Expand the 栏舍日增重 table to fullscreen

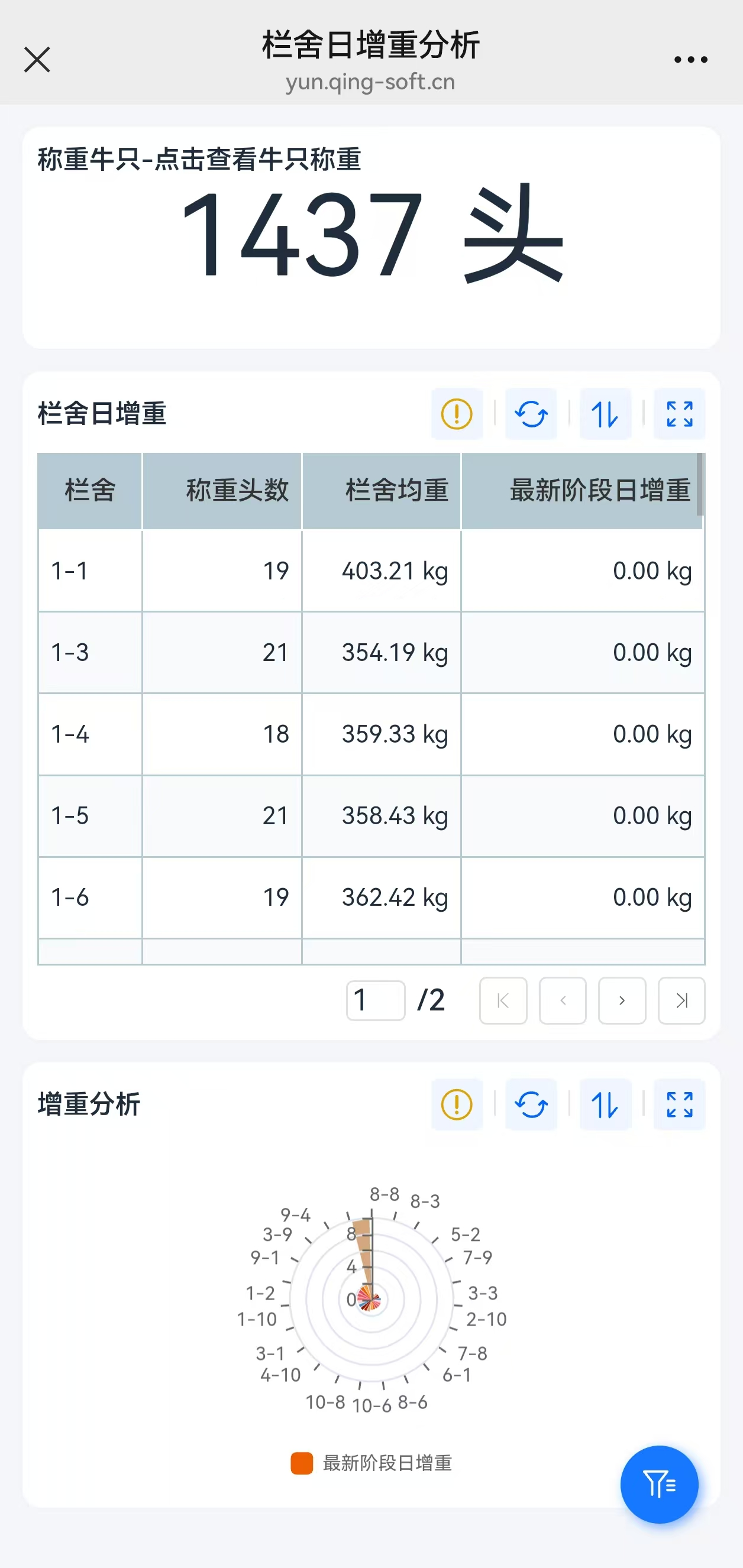[679, 414]
